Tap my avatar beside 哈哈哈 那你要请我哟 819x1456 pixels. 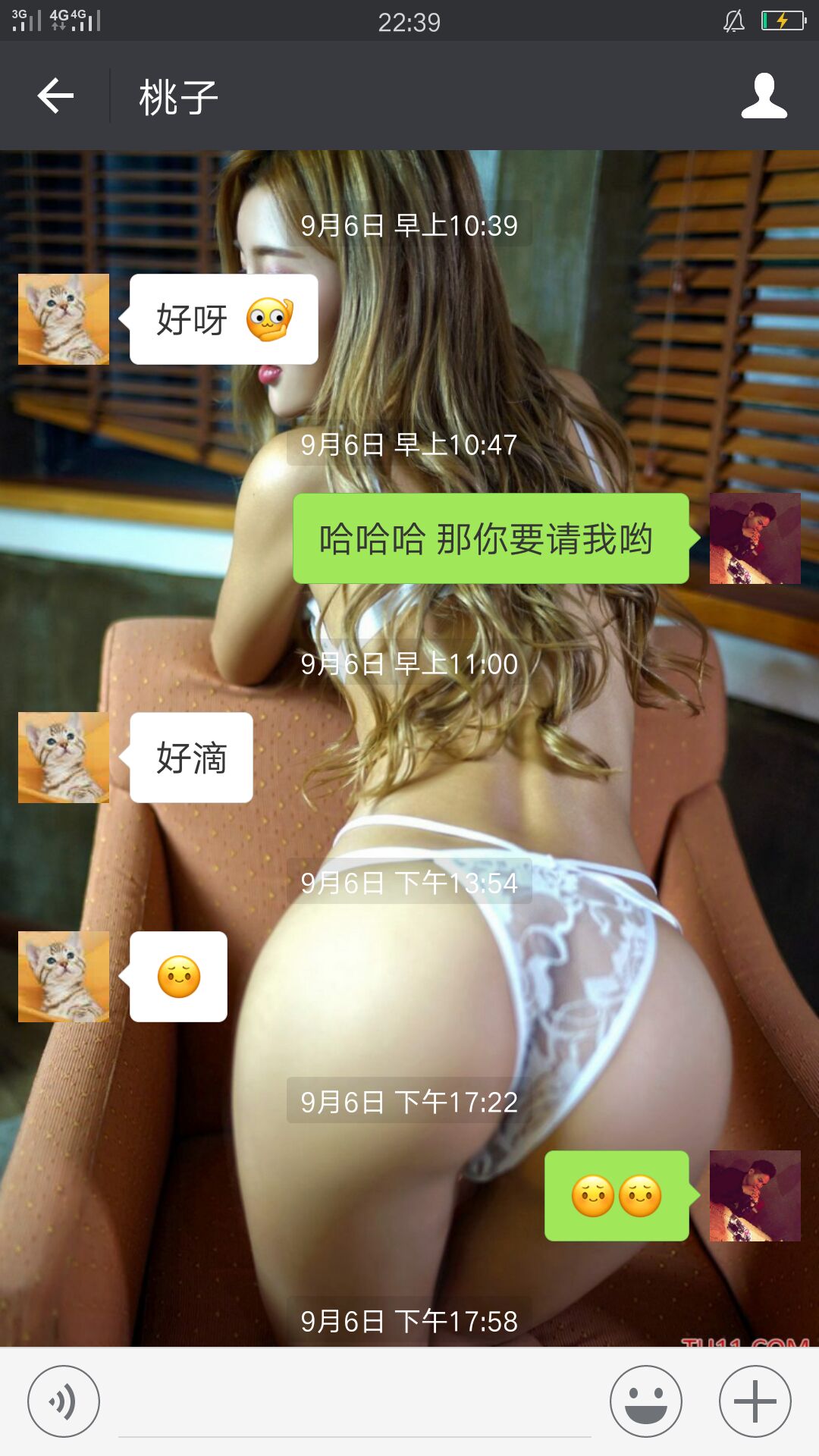(755, 538)
